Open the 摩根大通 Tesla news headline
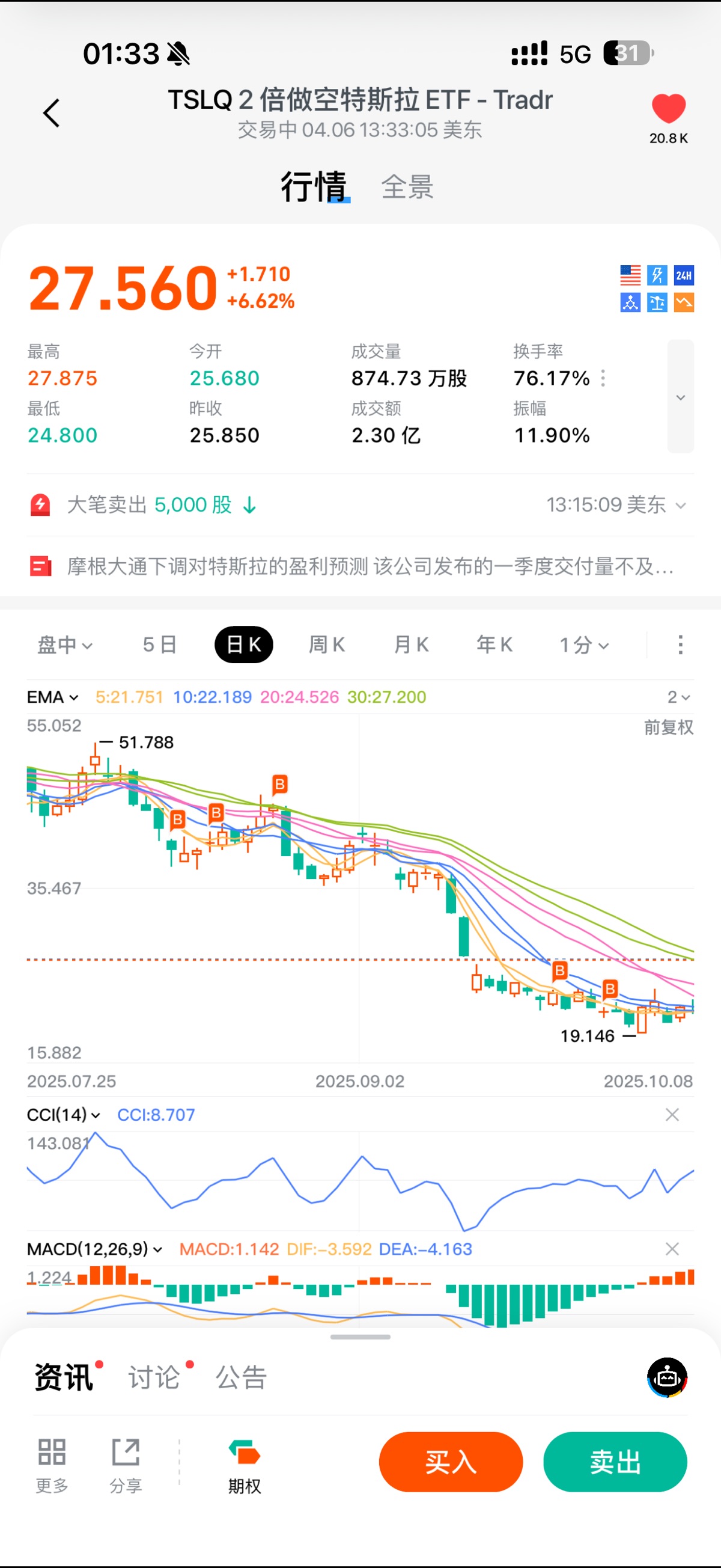The height and width of the screenshot is (1568, 721). pos(370,567)
